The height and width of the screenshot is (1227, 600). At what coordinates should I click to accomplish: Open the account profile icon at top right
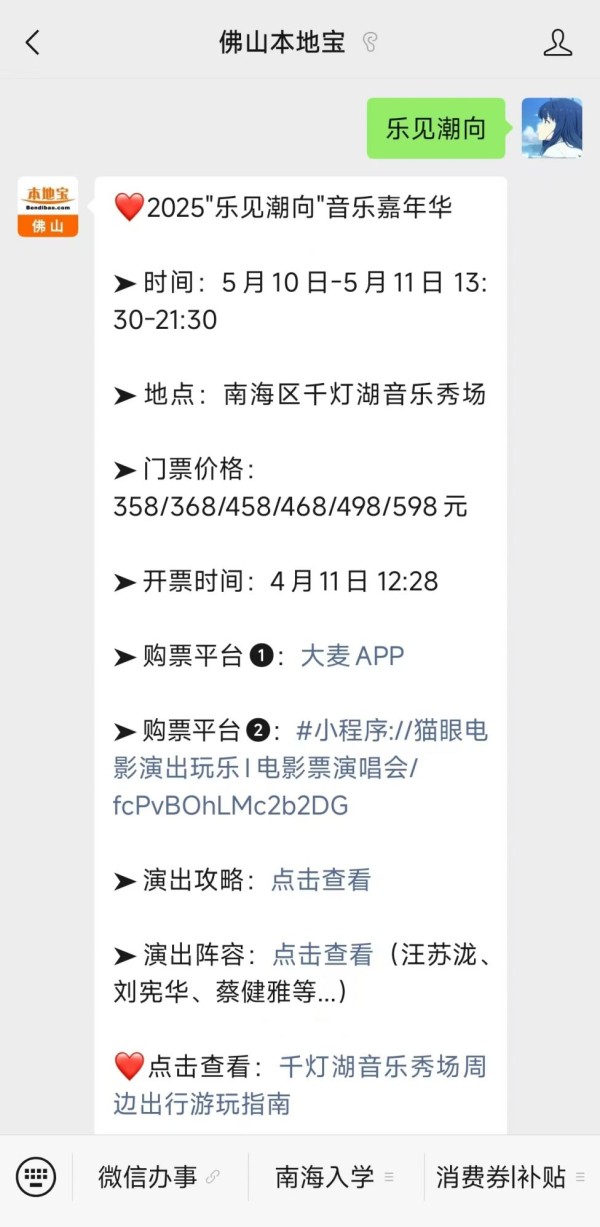(x=558, y=42)
